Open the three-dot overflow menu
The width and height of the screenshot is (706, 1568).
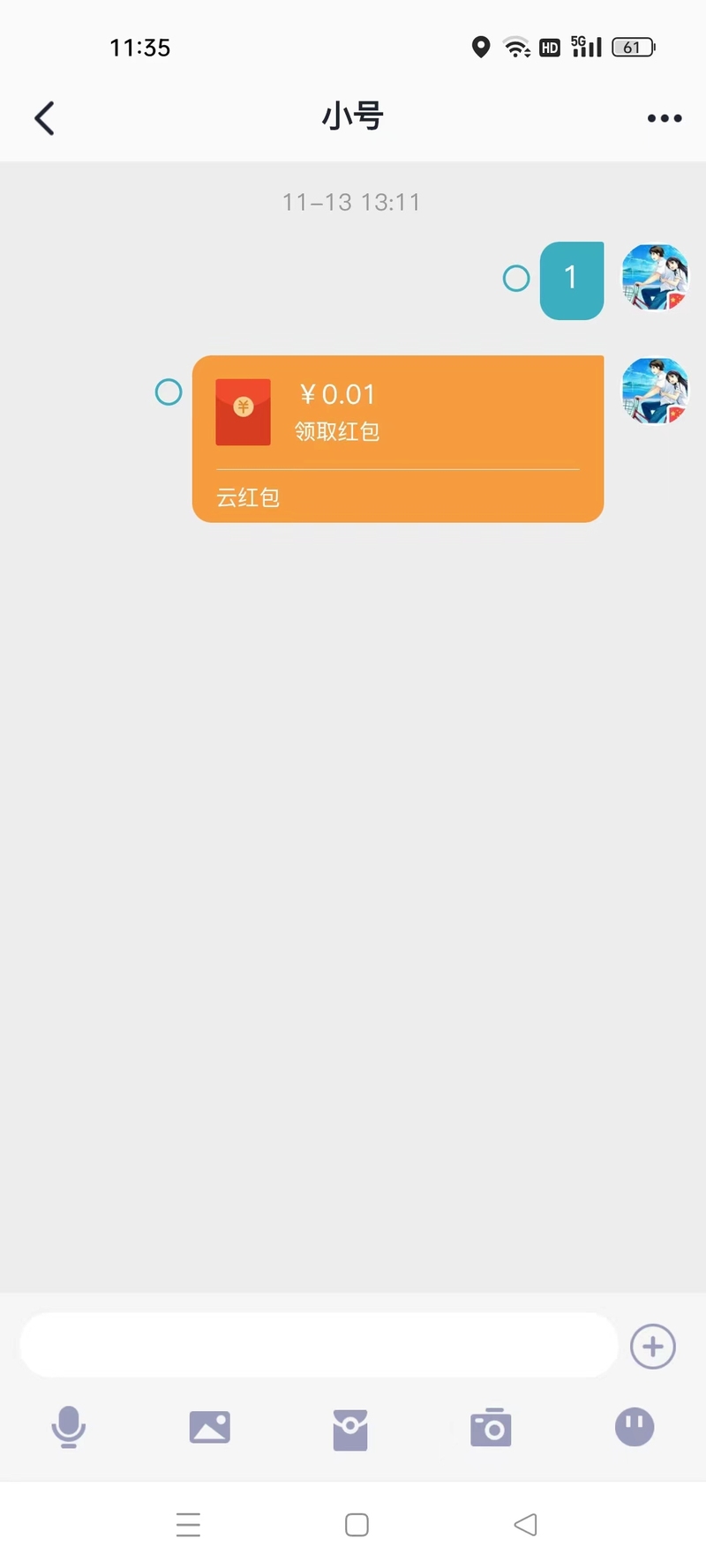click(x=665, y=118)
